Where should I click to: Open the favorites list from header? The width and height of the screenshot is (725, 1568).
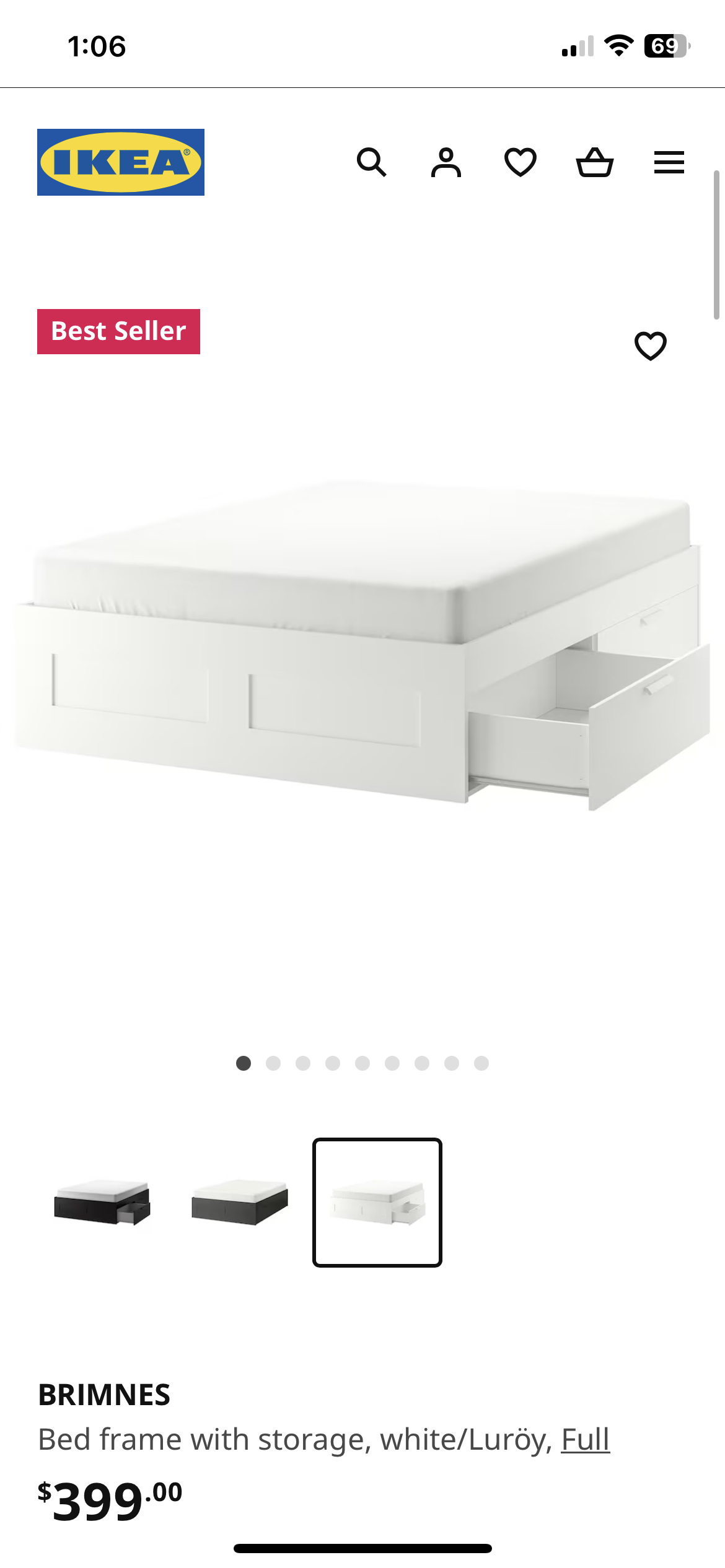(521, 163)
